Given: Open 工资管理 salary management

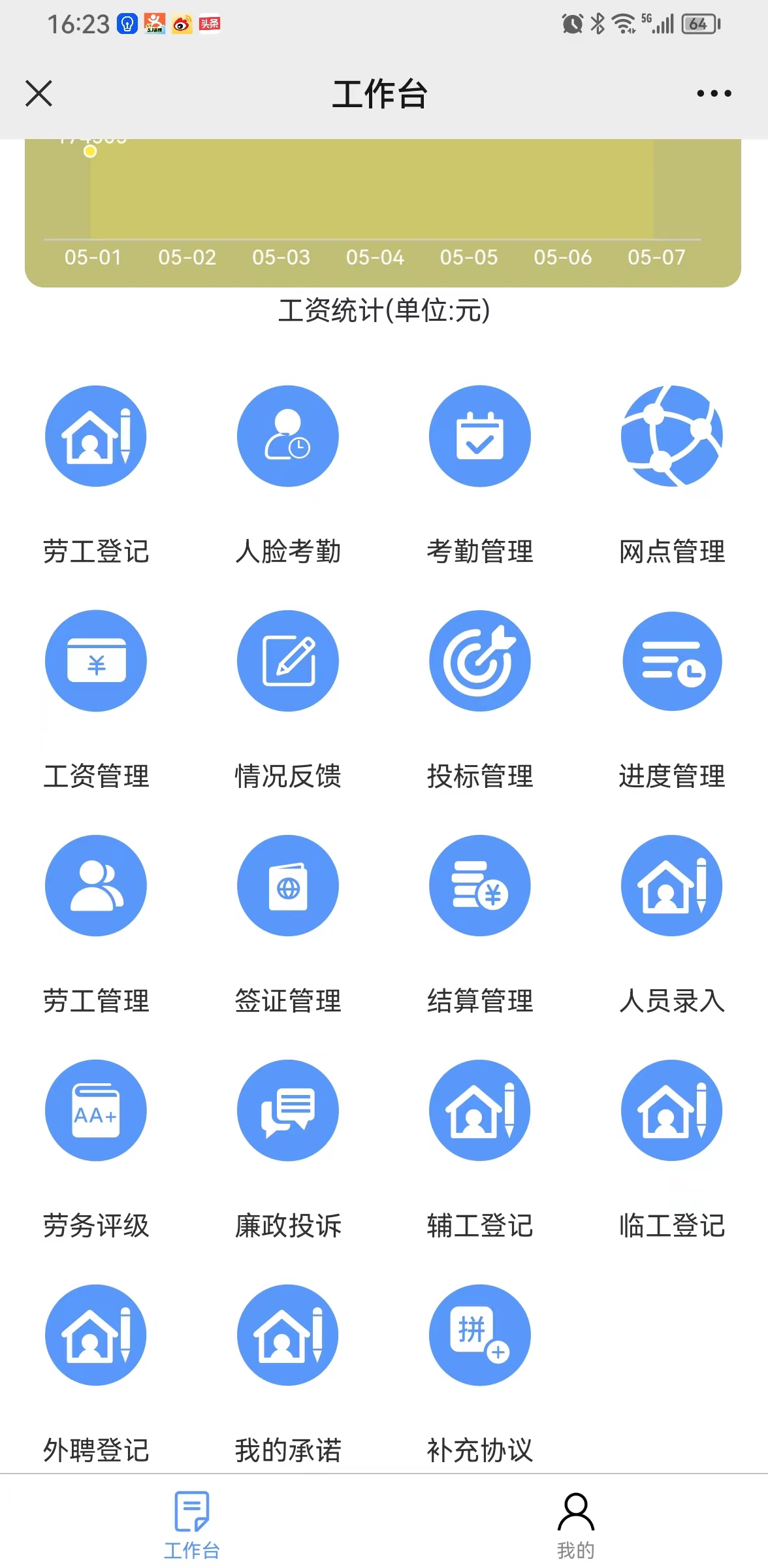Looking at the screenshot, I should tap(96, 661).
